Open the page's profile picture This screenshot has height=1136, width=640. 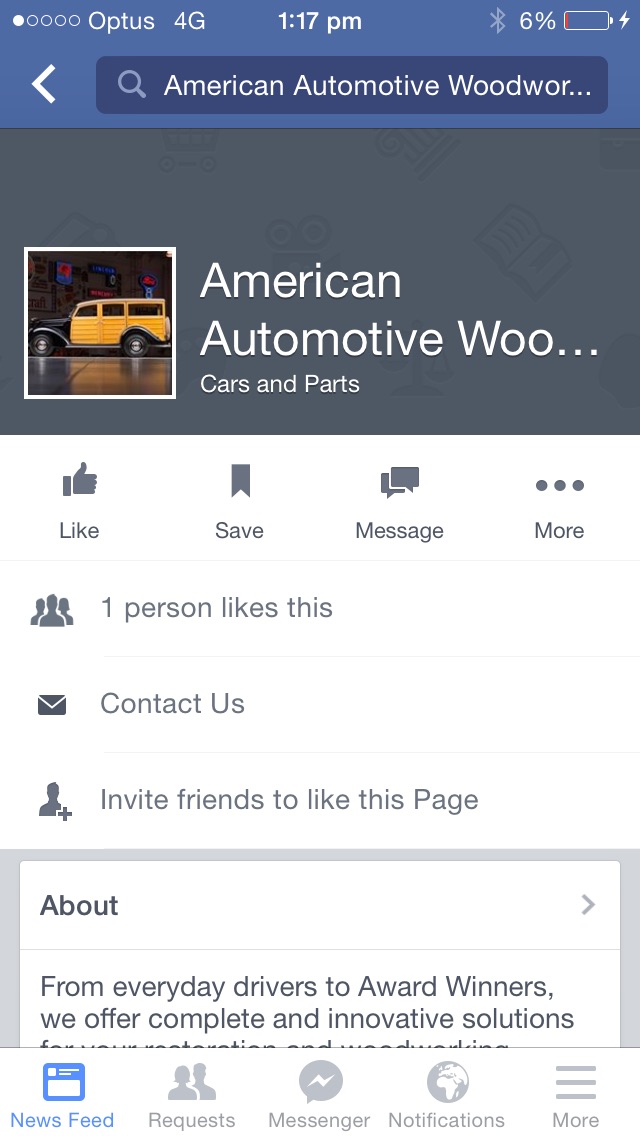pyautogui.click(x=100, y=323)
